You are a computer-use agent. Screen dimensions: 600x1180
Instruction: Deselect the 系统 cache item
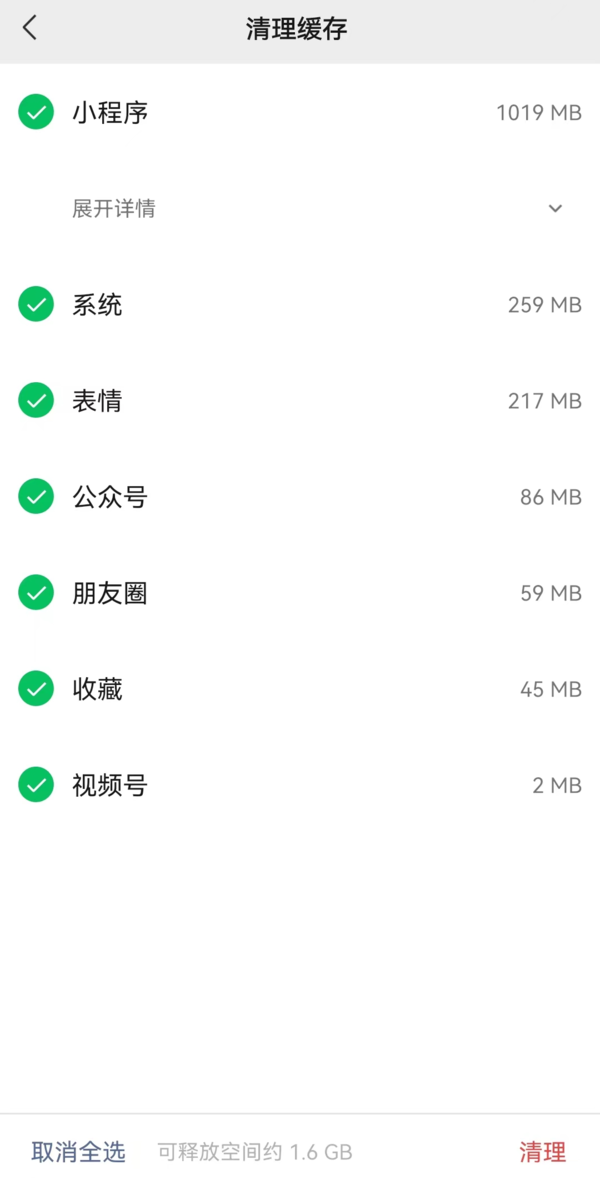click(36, 304)
